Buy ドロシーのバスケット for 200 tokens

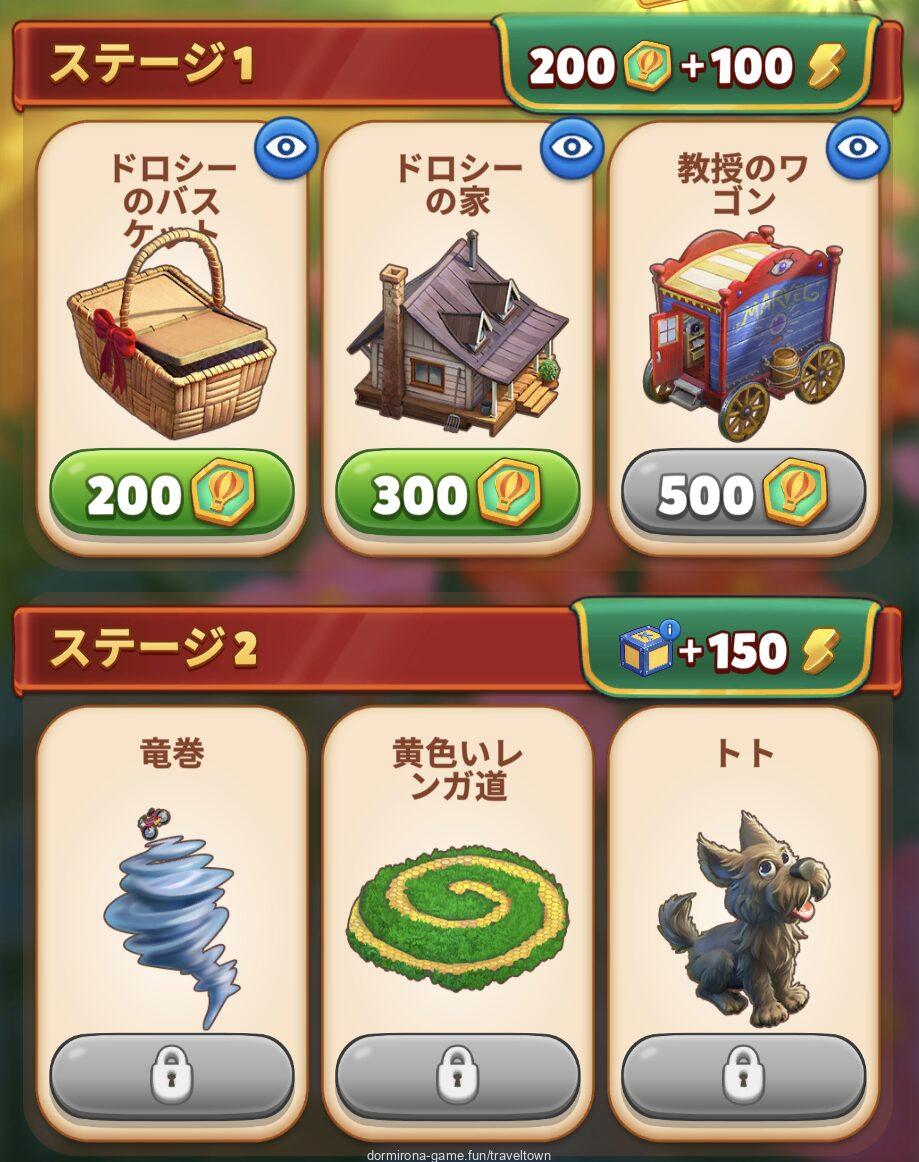pyautogui.click(x=171, y=495)
